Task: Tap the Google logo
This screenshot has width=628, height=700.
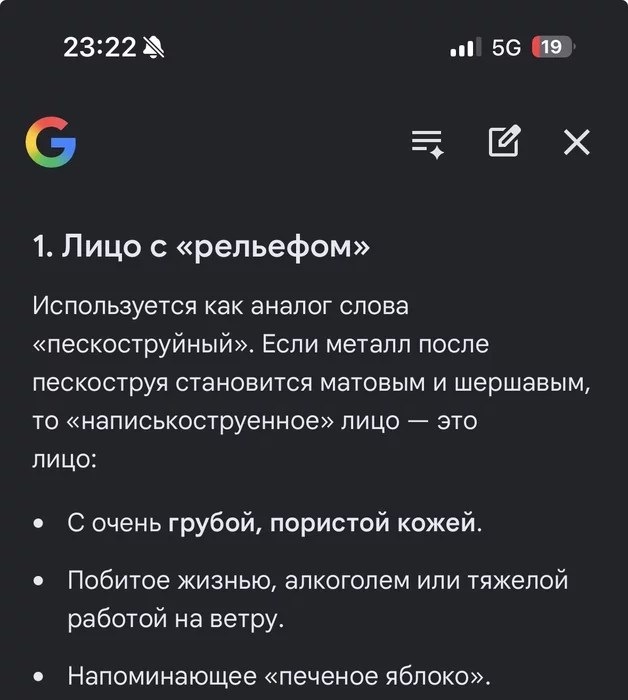Action: point(51,142)
